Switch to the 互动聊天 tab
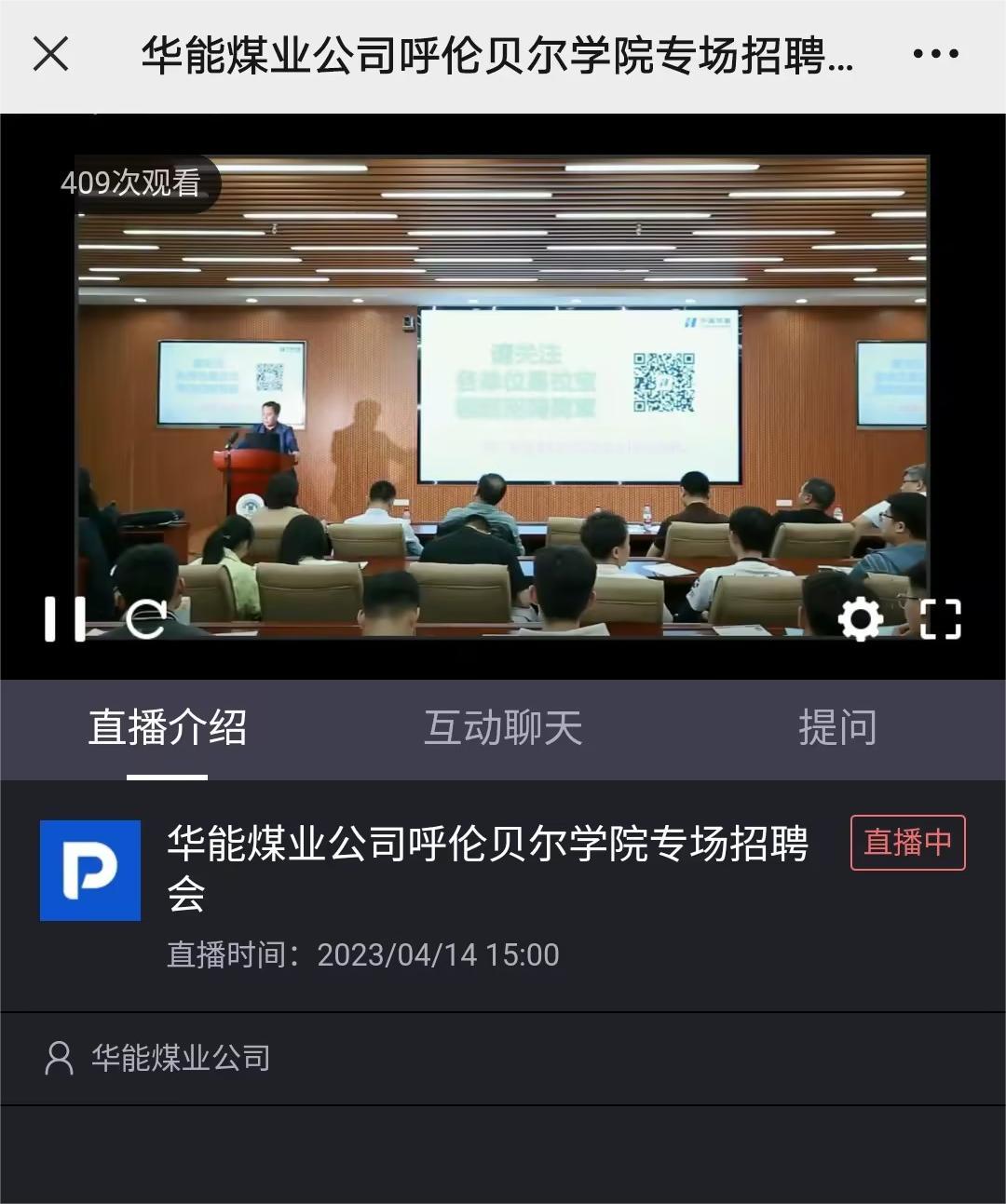Image resolution: width=1006 pixels, height=1204 pixels. point(503,728)
